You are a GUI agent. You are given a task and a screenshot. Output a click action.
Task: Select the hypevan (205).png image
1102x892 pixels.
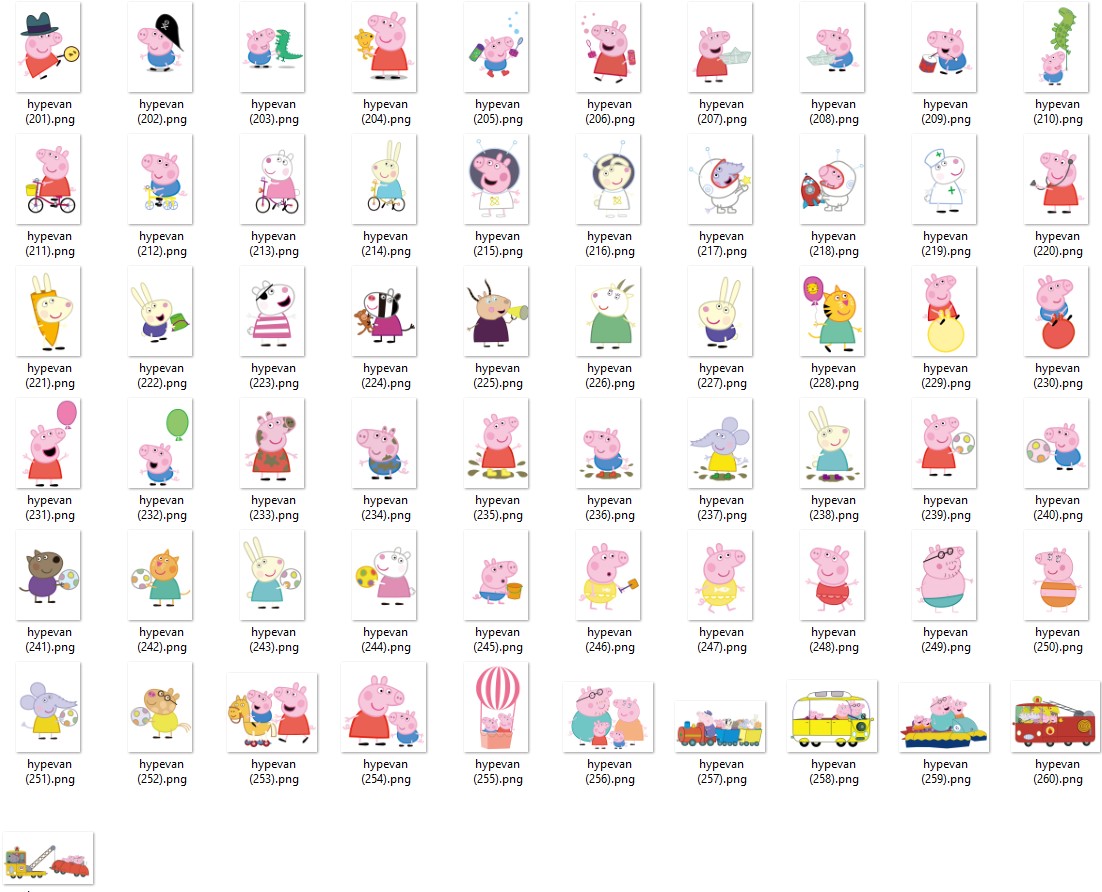click(x=496, y=48)
